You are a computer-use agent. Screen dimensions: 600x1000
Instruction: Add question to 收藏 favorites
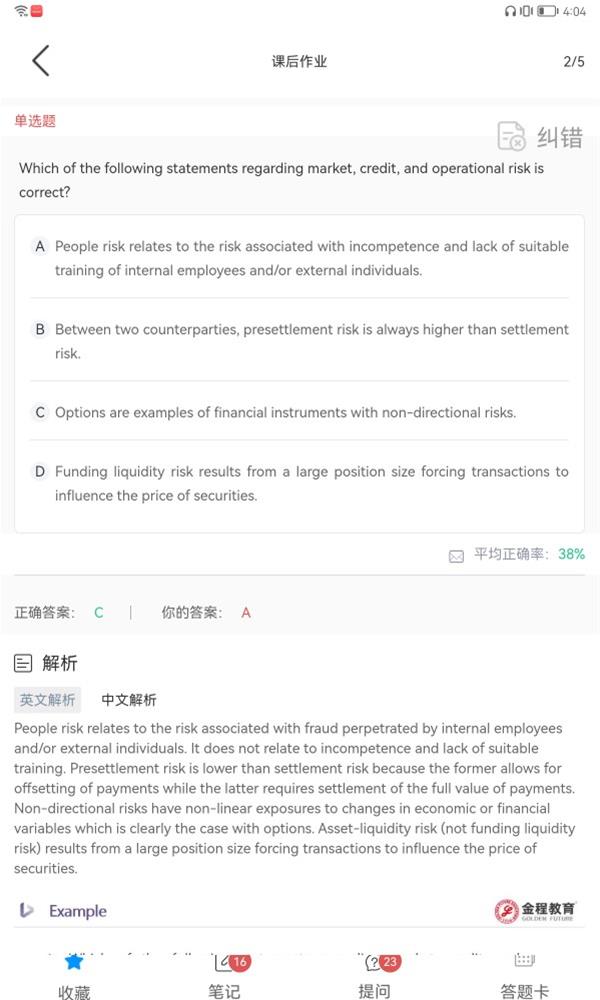coord(74,975)
